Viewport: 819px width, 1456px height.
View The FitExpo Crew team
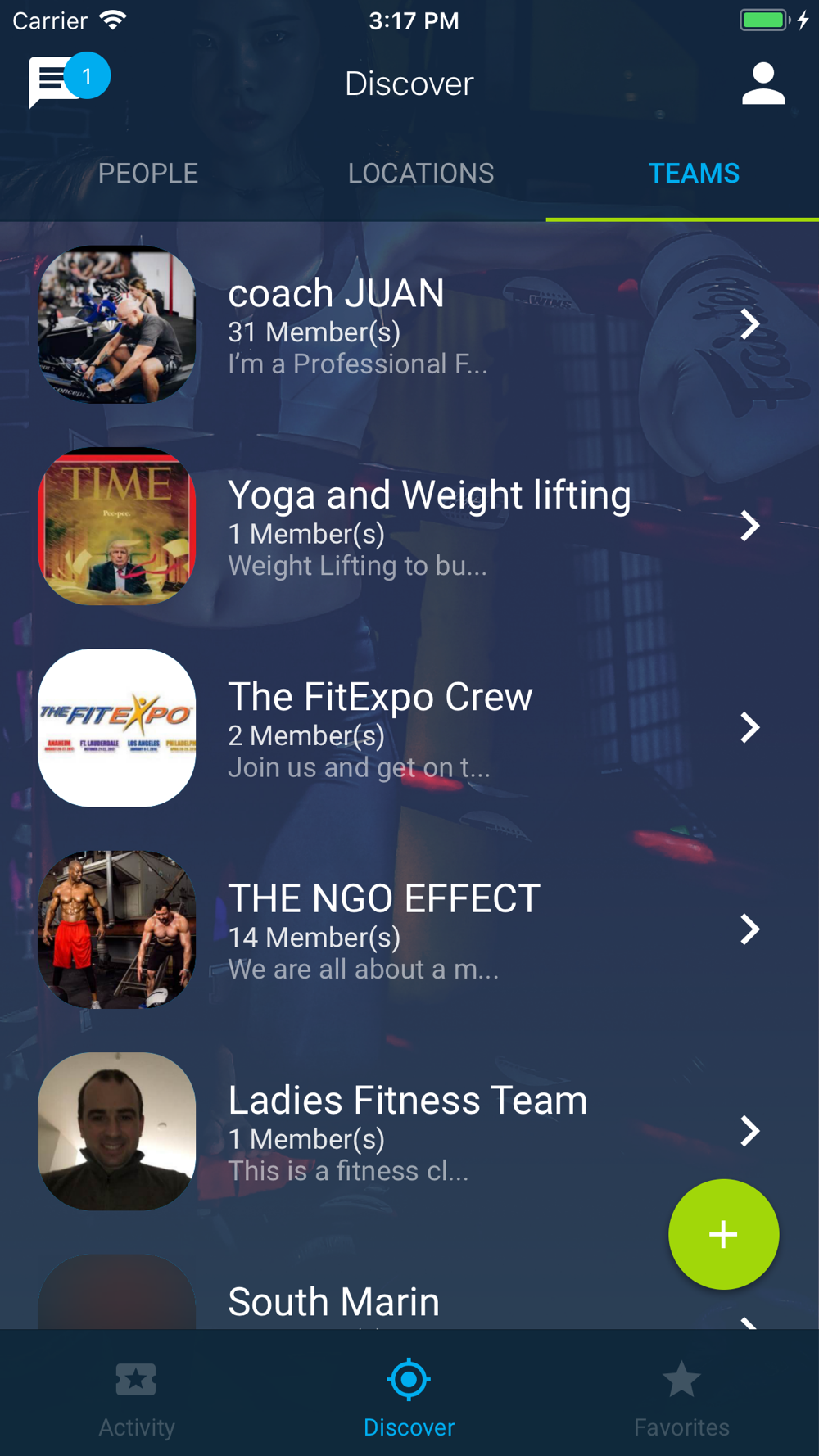(x=409, y=728)
